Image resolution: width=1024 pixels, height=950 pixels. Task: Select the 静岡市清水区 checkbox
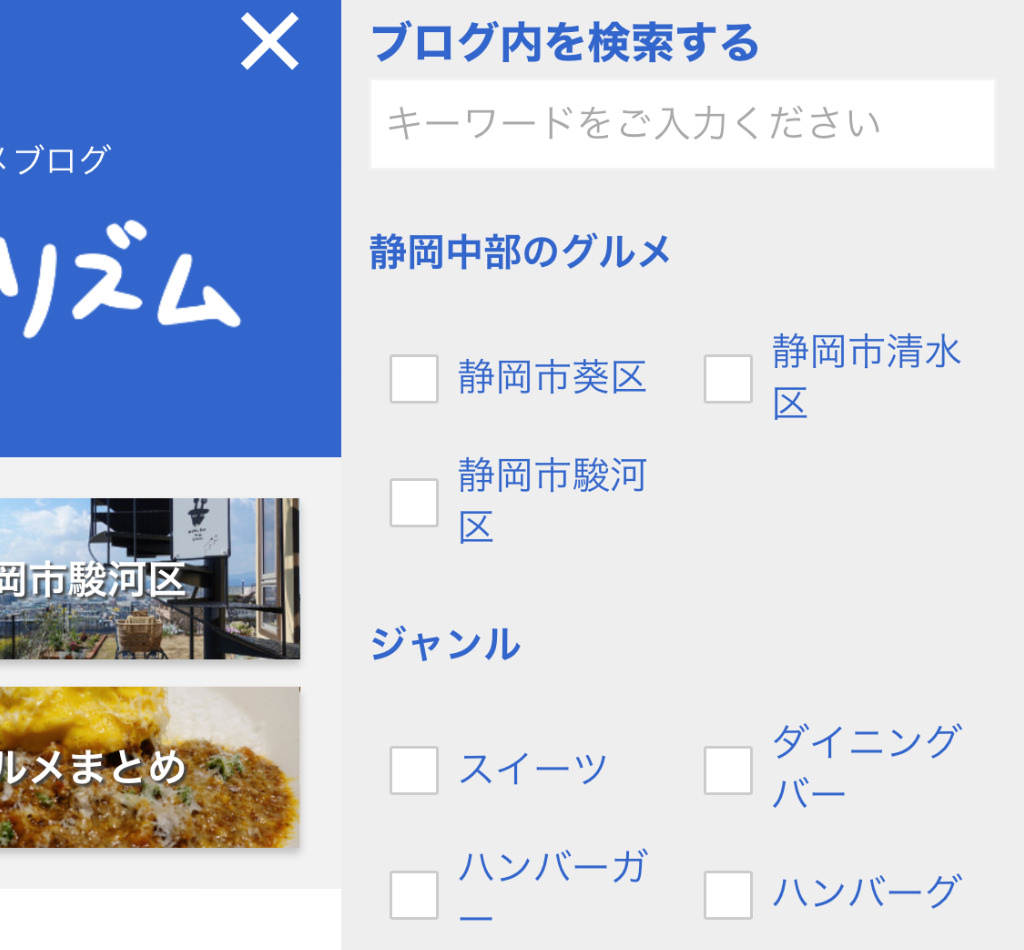point(728,379)
